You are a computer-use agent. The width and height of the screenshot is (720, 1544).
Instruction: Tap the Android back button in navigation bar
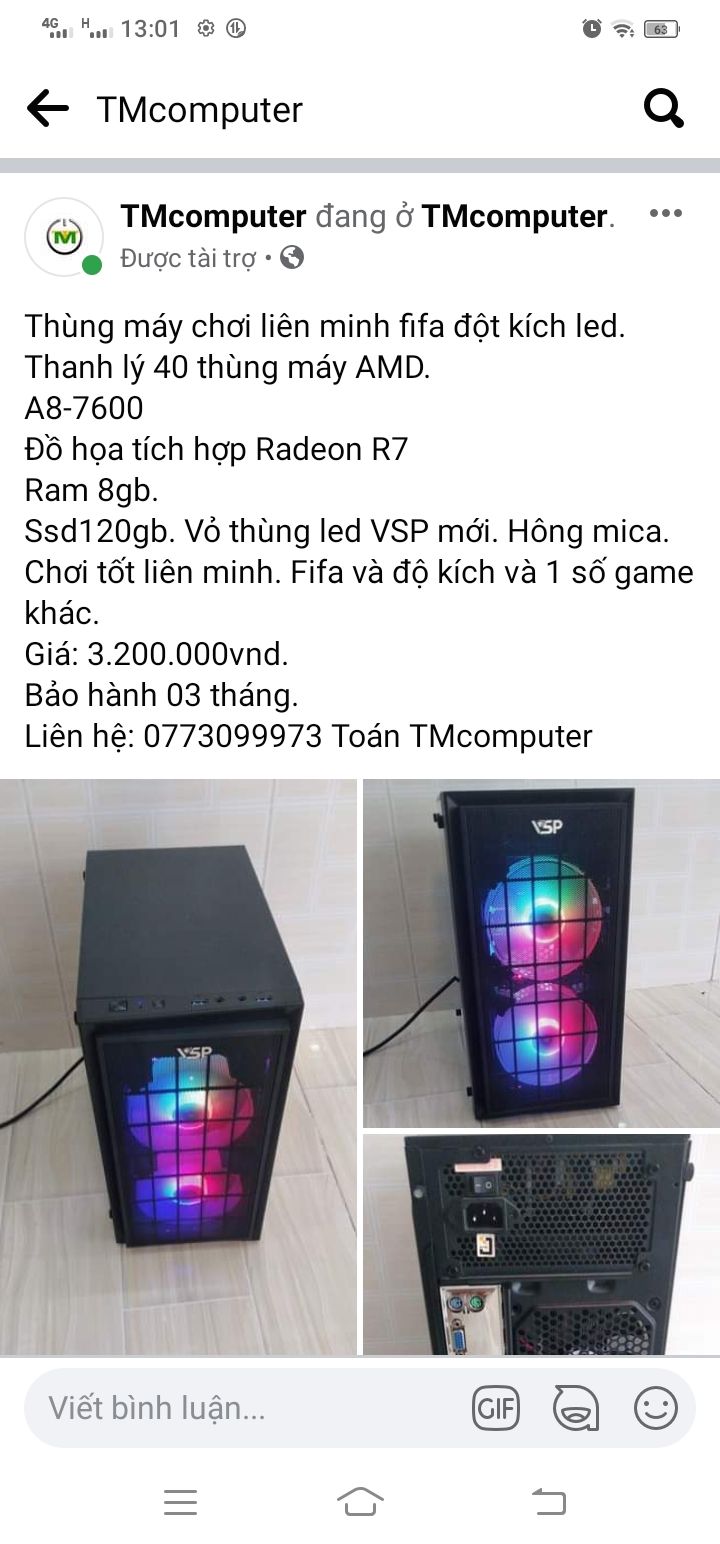click(x=545, y=1500)
